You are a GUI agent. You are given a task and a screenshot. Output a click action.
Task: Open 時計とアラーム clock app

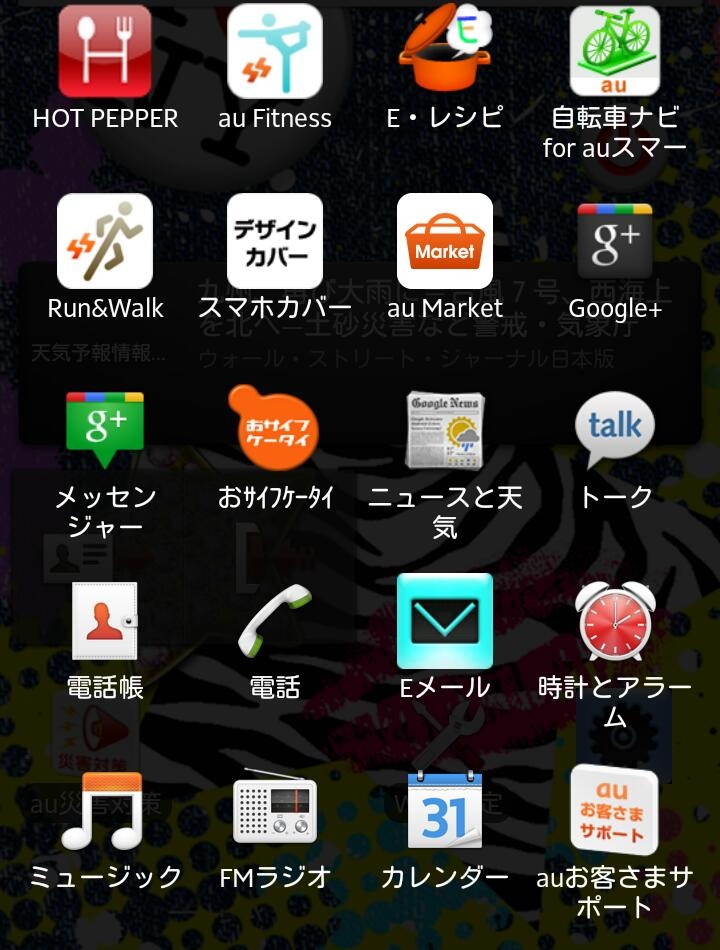point(615,620)
